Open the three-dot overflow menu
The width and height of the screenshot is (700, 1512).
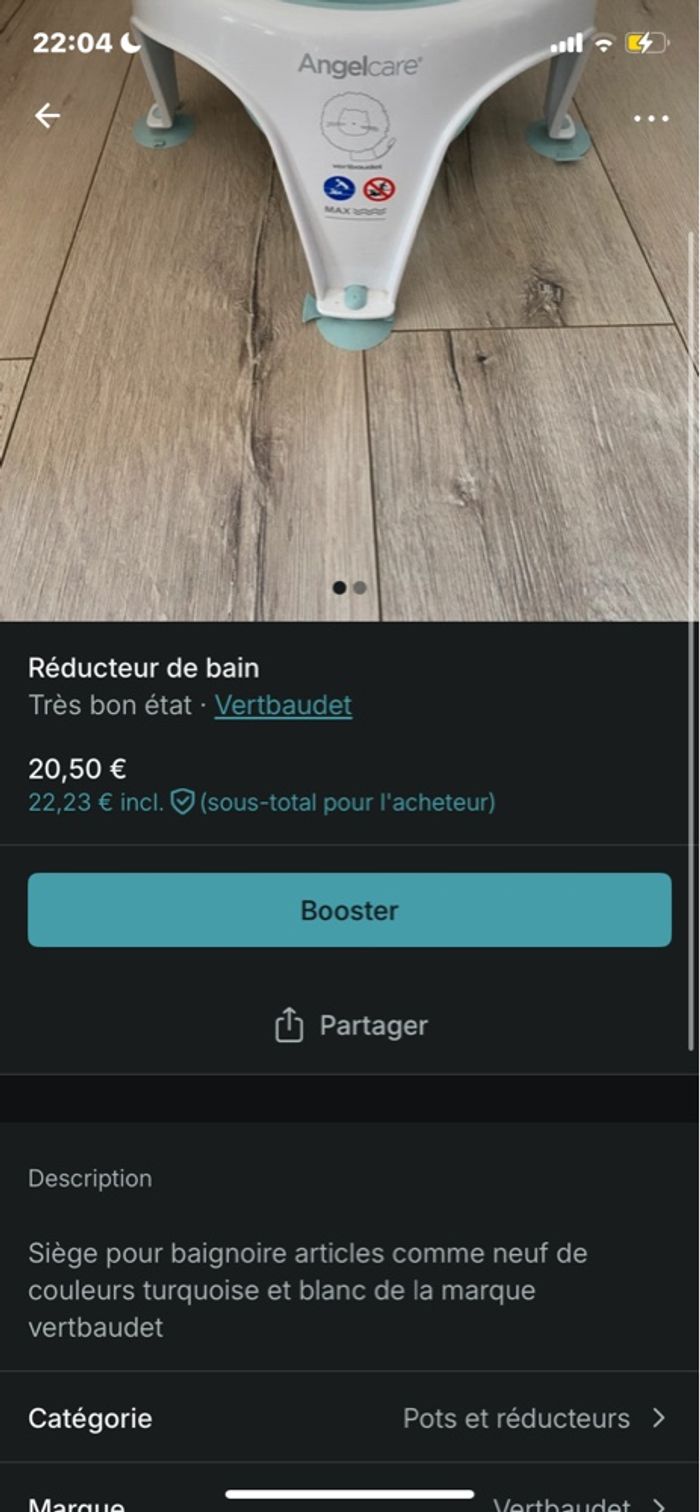pyautogui.click(x=651, y=119)
